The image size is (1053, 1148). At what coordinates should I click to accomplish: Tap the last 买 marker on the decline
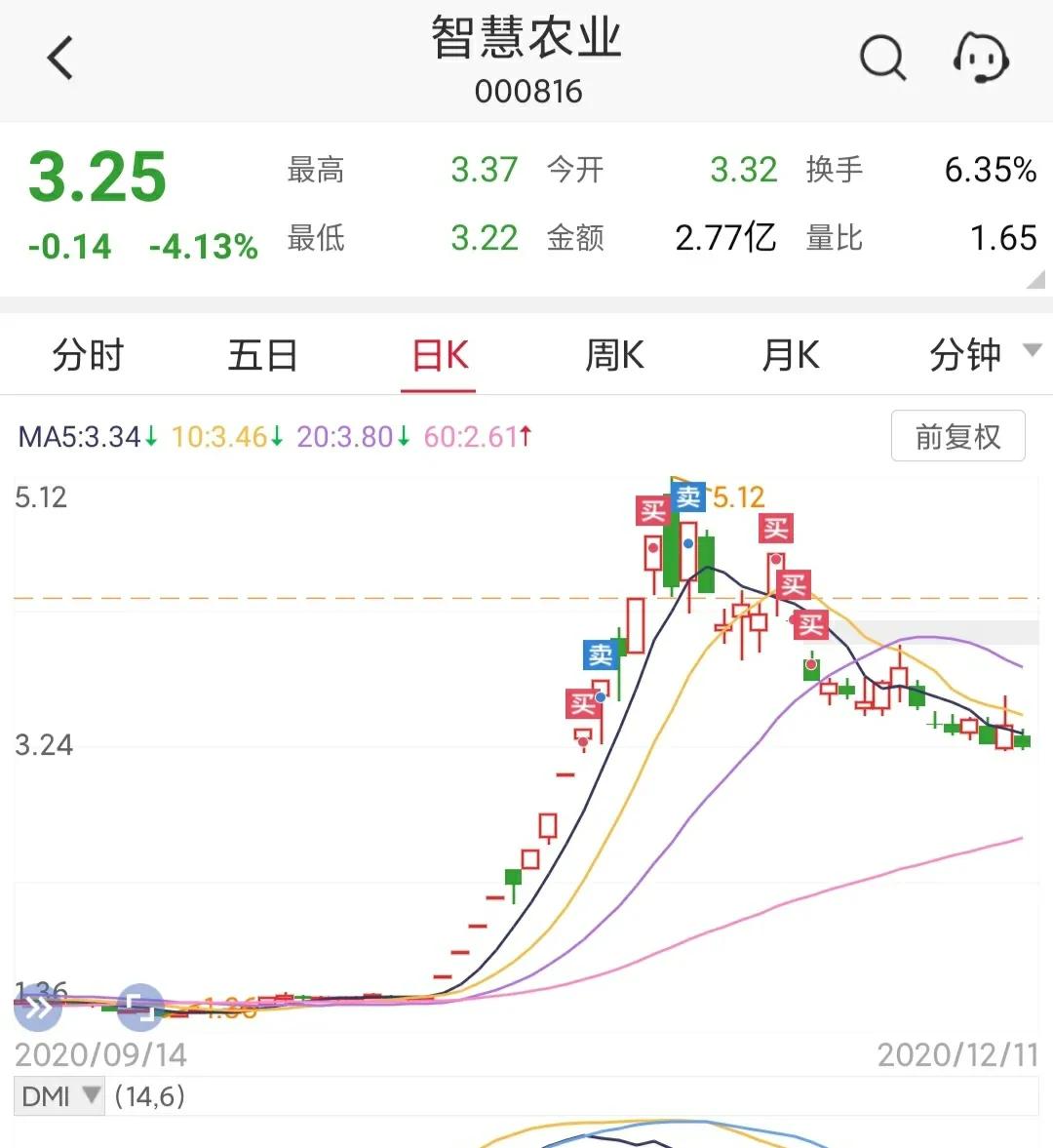click(810, 625)
